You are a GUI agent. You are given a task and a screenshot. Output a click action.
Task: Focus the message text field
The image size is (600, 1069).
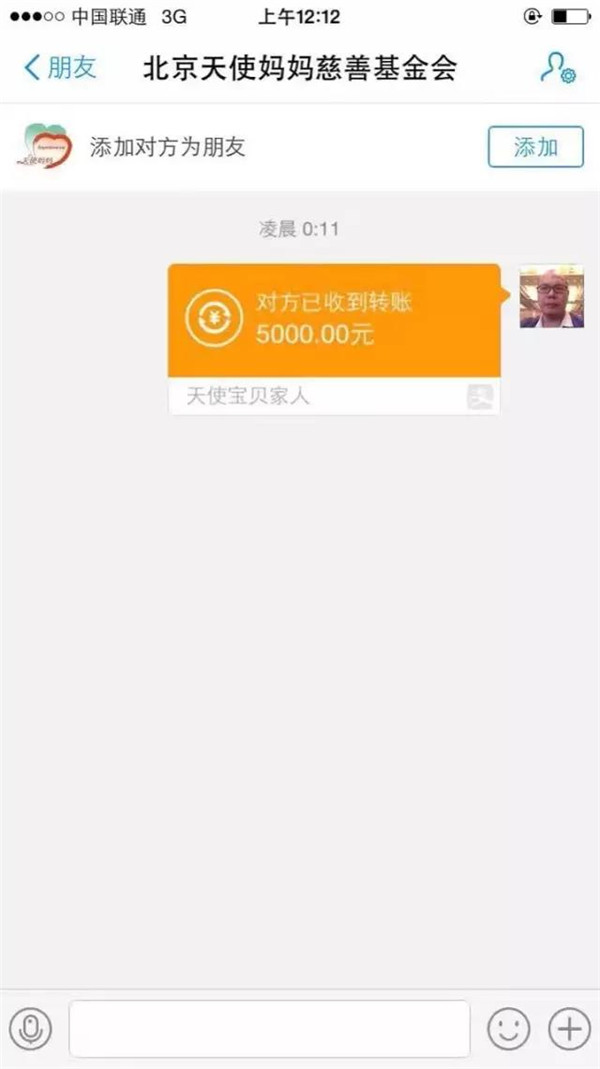tap(268, 1028)
